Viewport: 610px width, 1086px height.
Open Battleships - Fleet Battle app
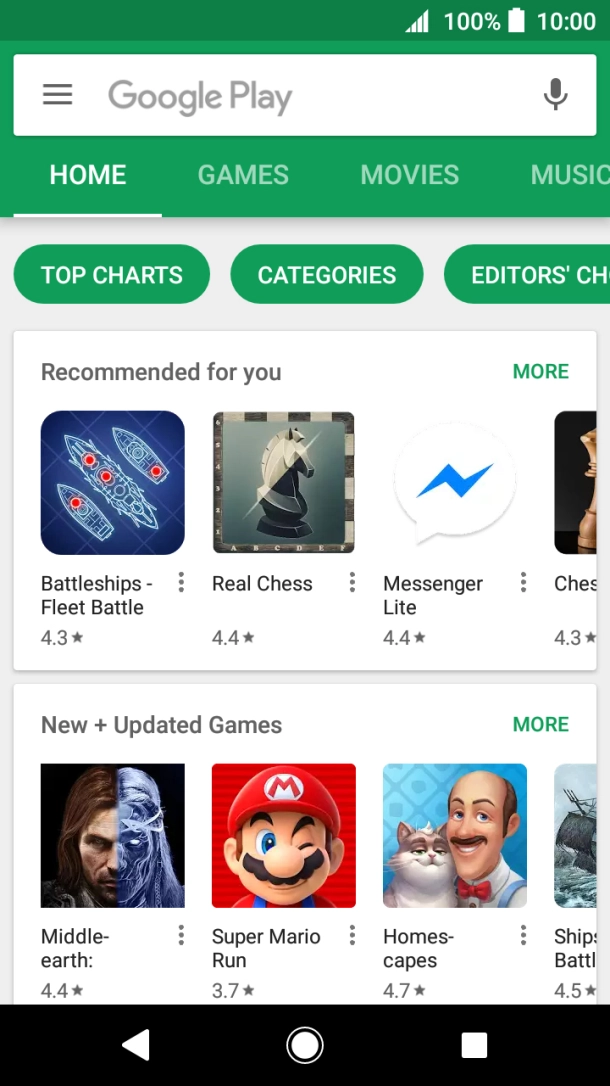coord(113,483)
